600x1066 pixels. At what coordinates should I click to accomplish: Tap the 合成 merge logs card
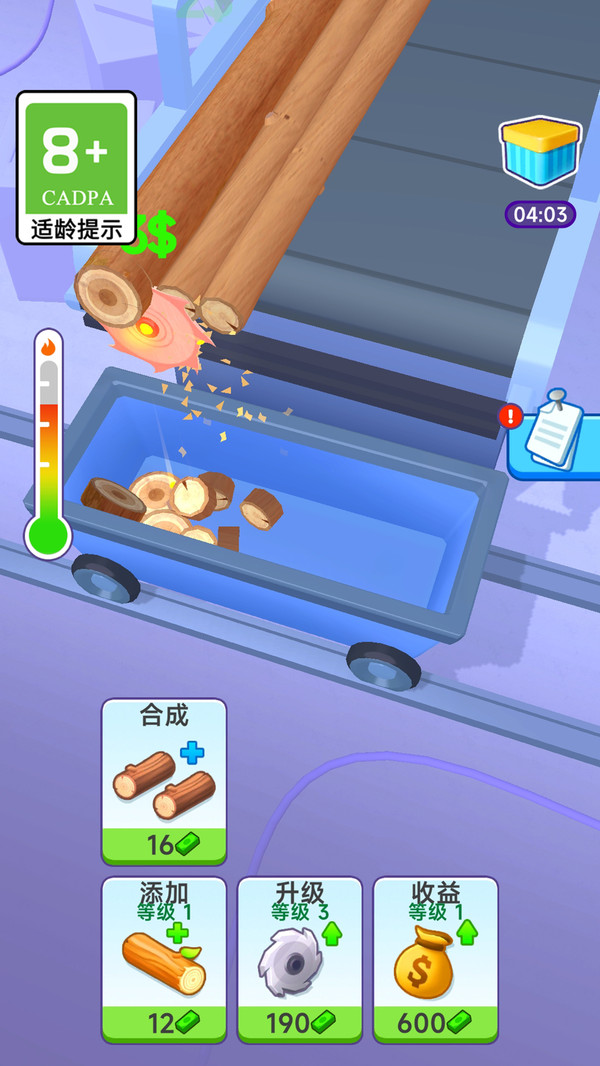164,781
